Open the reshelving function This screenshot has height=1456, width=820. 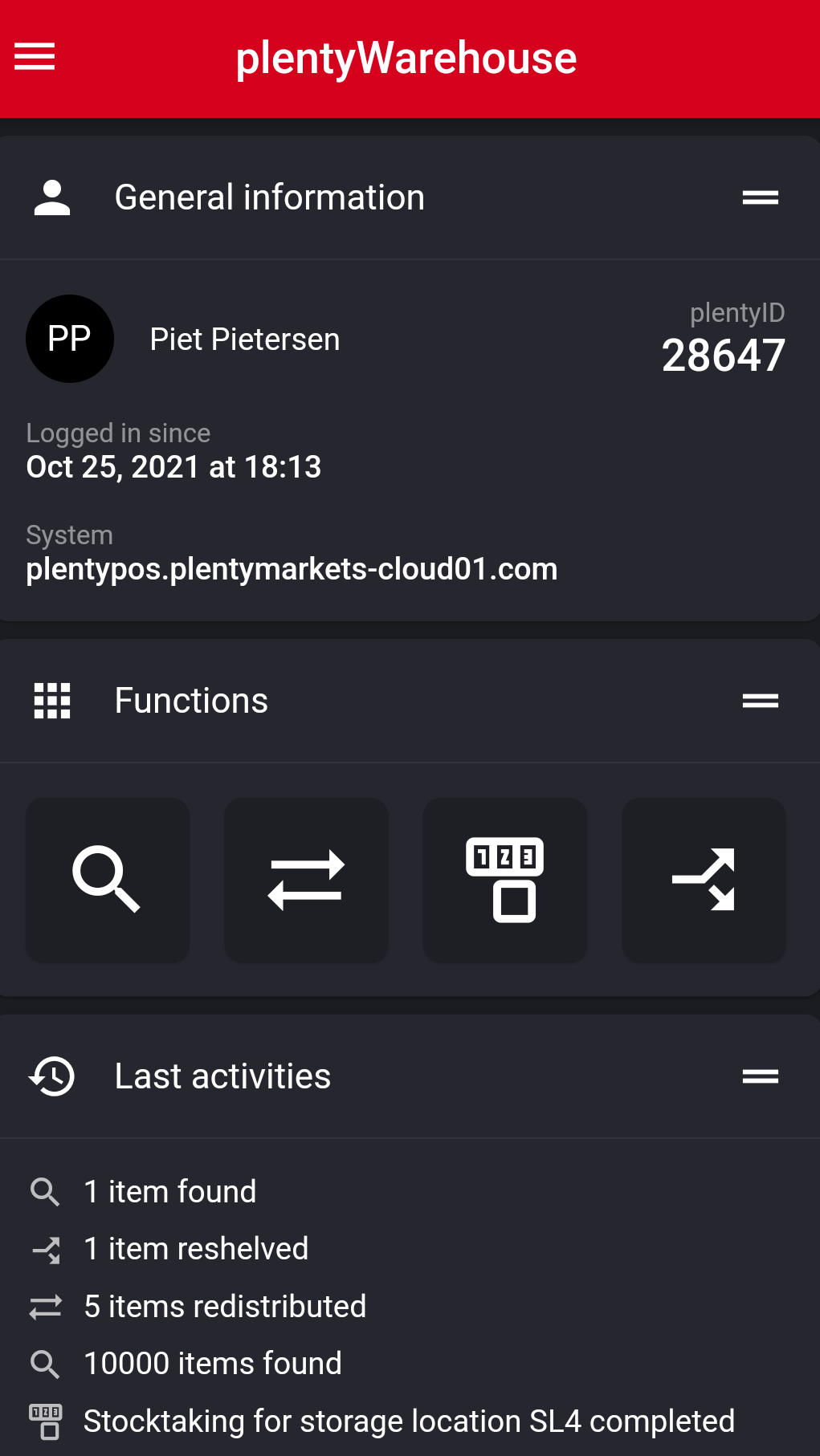(704, 880)
